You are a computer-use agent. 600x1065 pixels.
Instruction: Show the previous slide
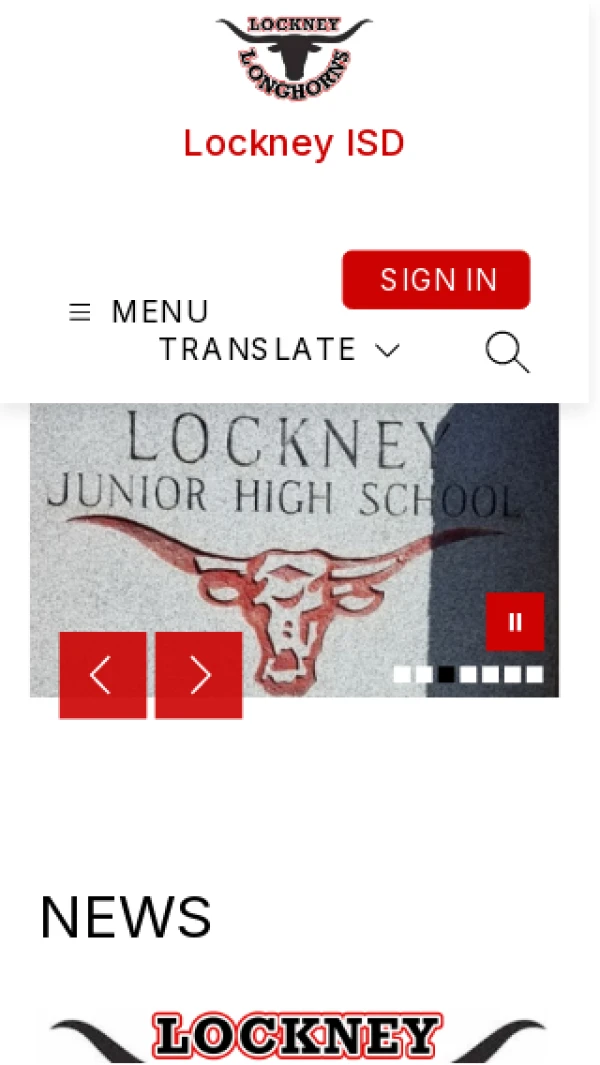click(102, 675)
